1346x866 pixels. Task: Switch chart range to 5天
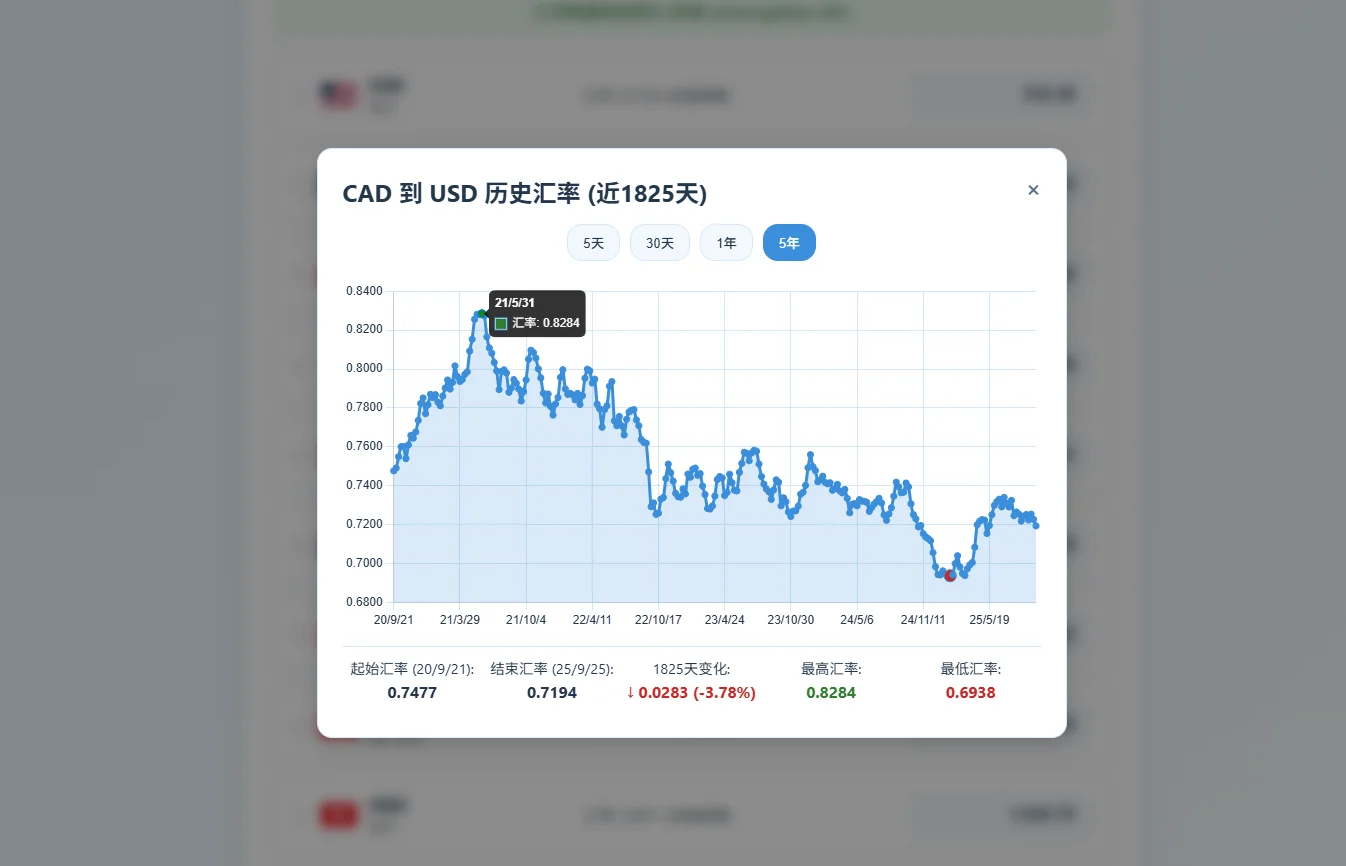point(593,243)
